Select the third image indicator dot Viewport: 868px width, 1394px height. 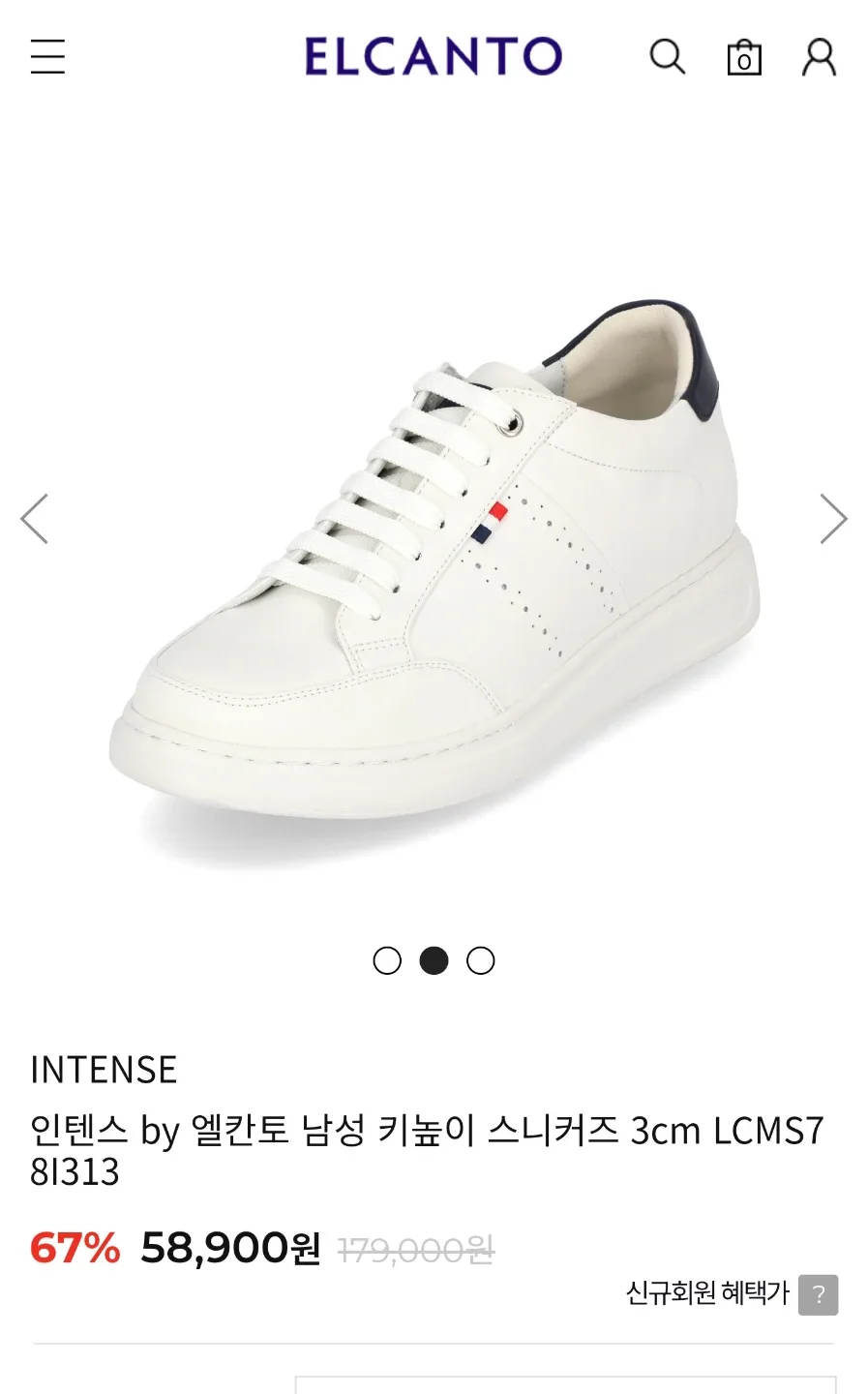point(481,960)
